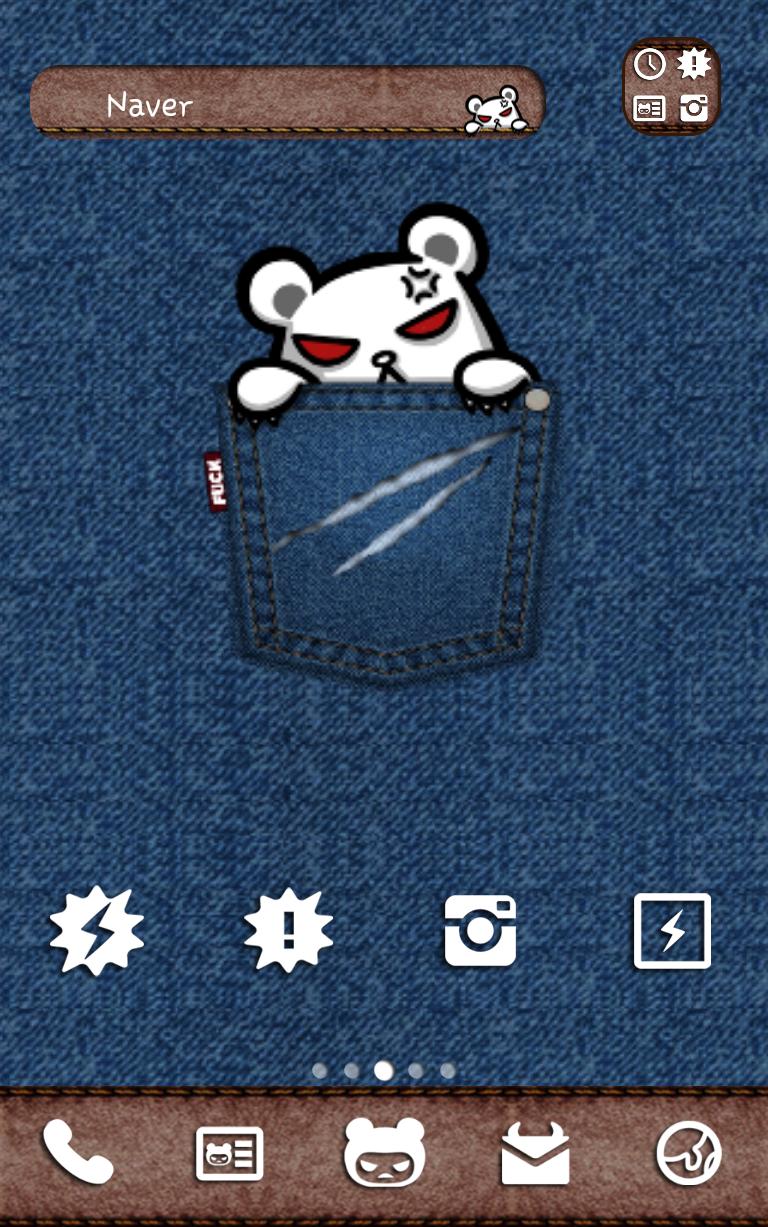Tap the square lightning bolt app icon
This screenshot has width=768, height=1227.
[672, 930]
